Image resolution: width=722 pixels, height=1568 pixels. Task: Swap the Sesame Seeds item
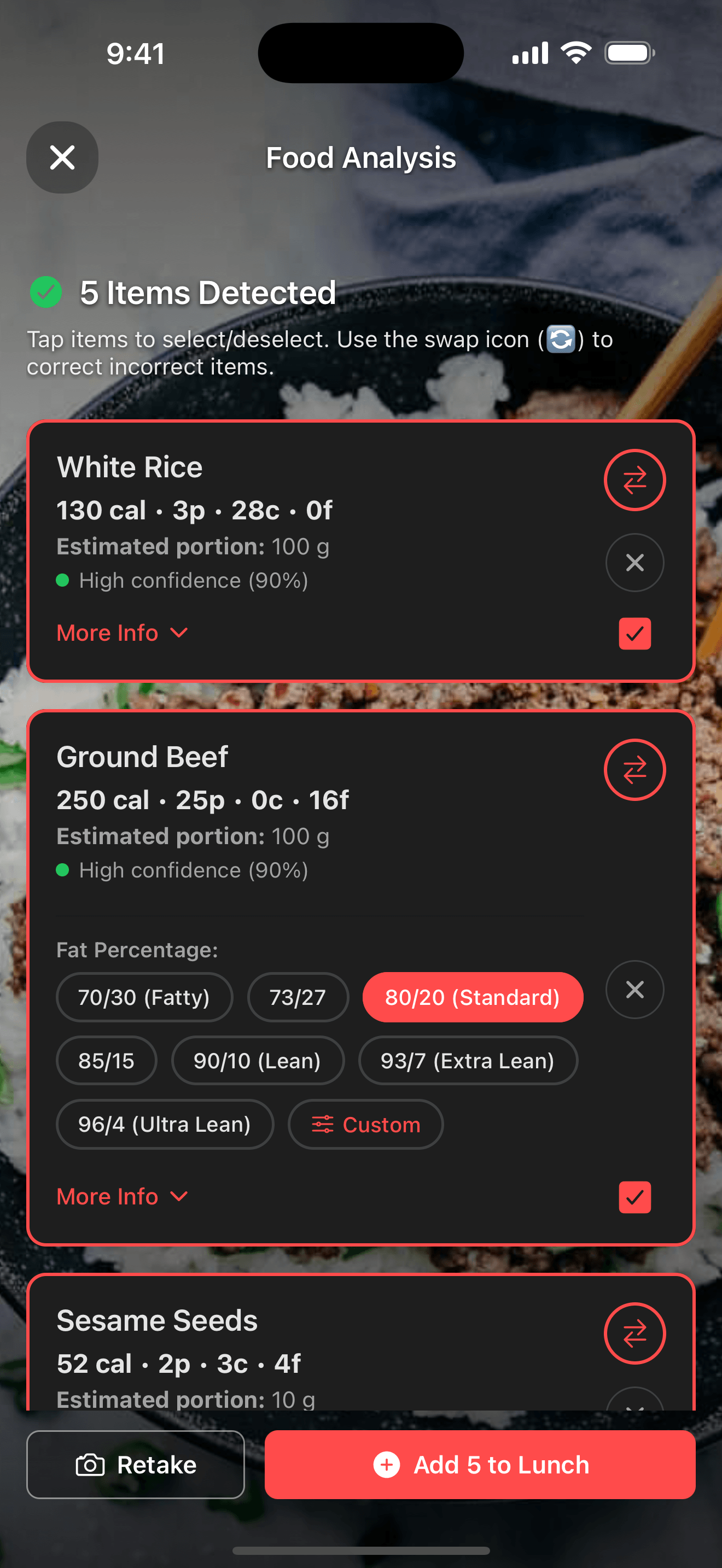click(x=634, y=1332)
